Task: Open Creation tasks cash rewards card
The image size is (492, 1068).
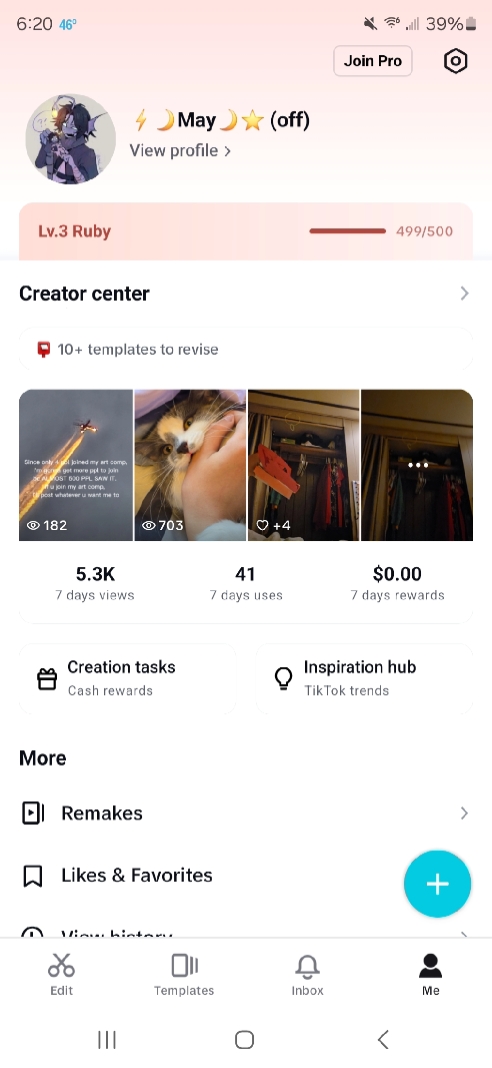Action: (x=127, y=678)
